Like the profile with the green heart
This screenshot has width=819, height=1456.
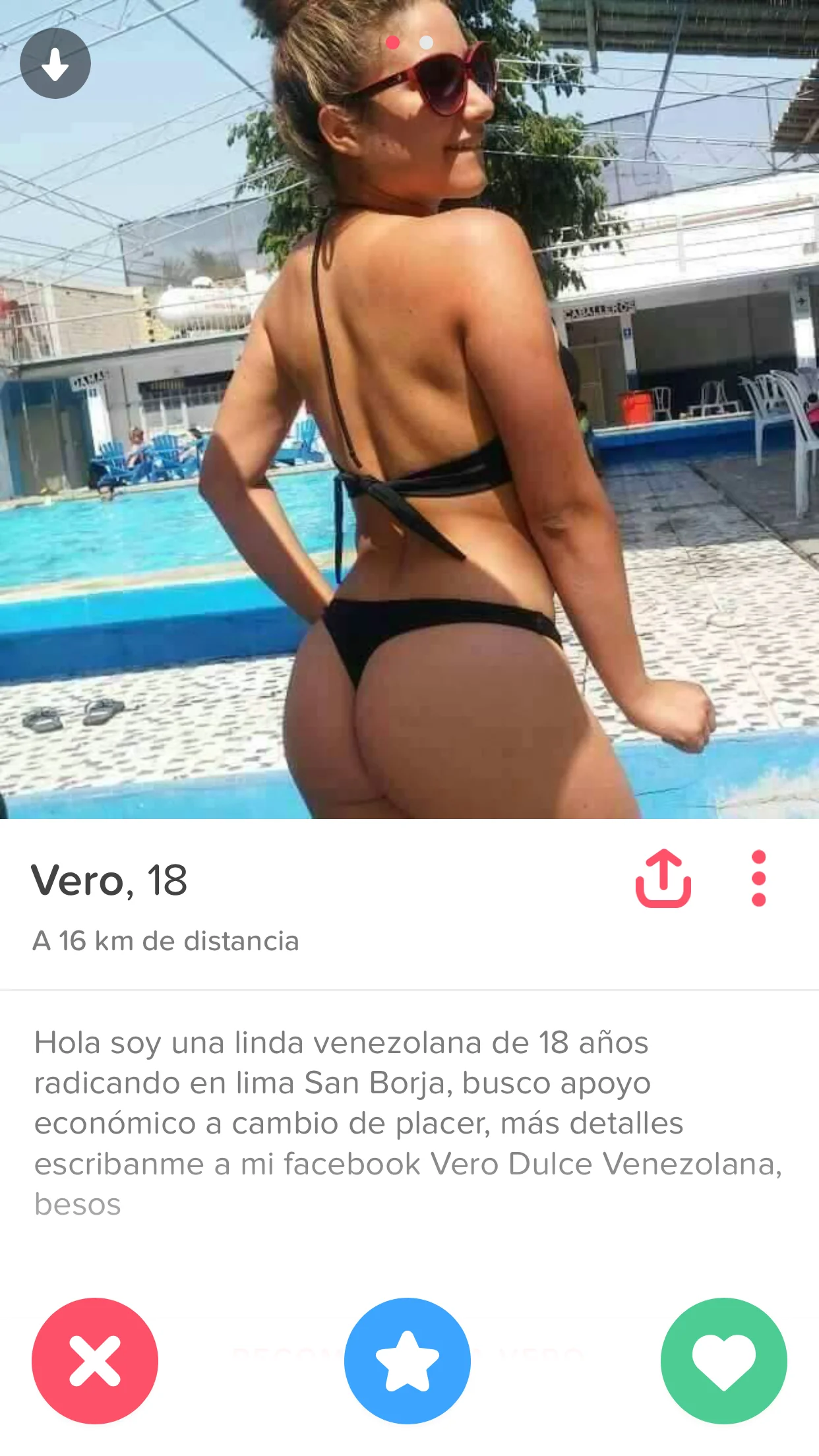(723, 1360)
